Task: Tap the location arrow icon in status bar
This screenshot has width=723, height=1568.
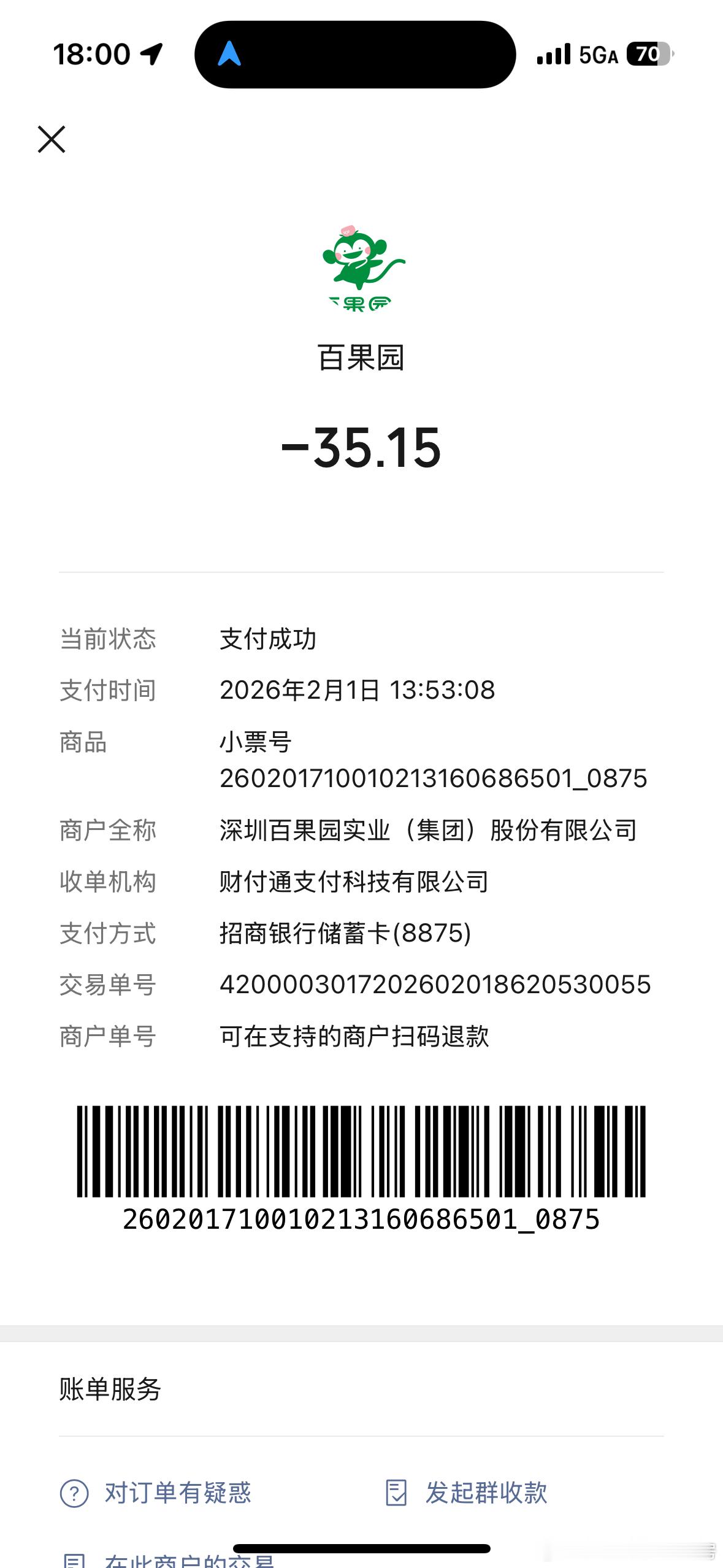Action: click(x=150, y=54)
